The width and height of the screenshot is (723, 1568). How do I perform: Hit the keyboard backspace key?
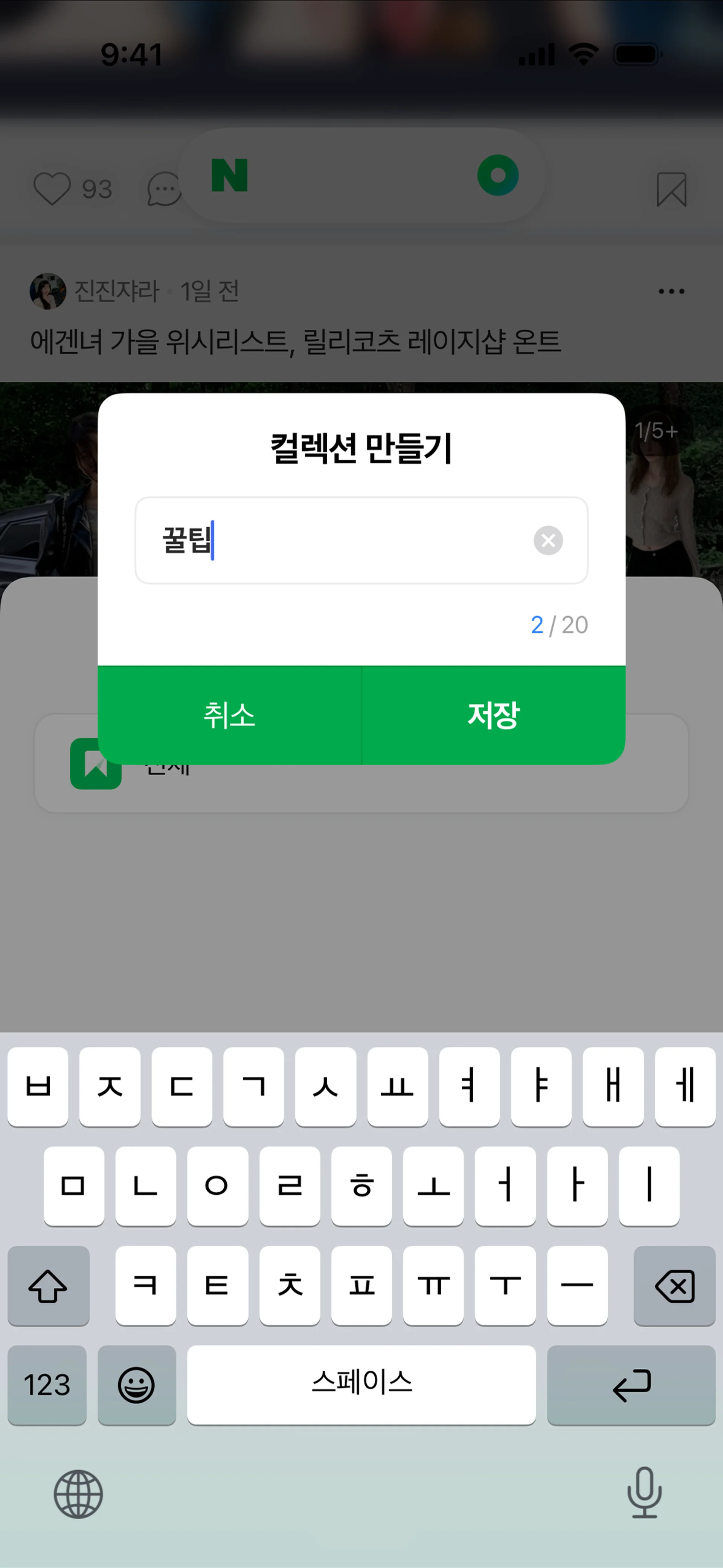click(x=674, y=1285)
